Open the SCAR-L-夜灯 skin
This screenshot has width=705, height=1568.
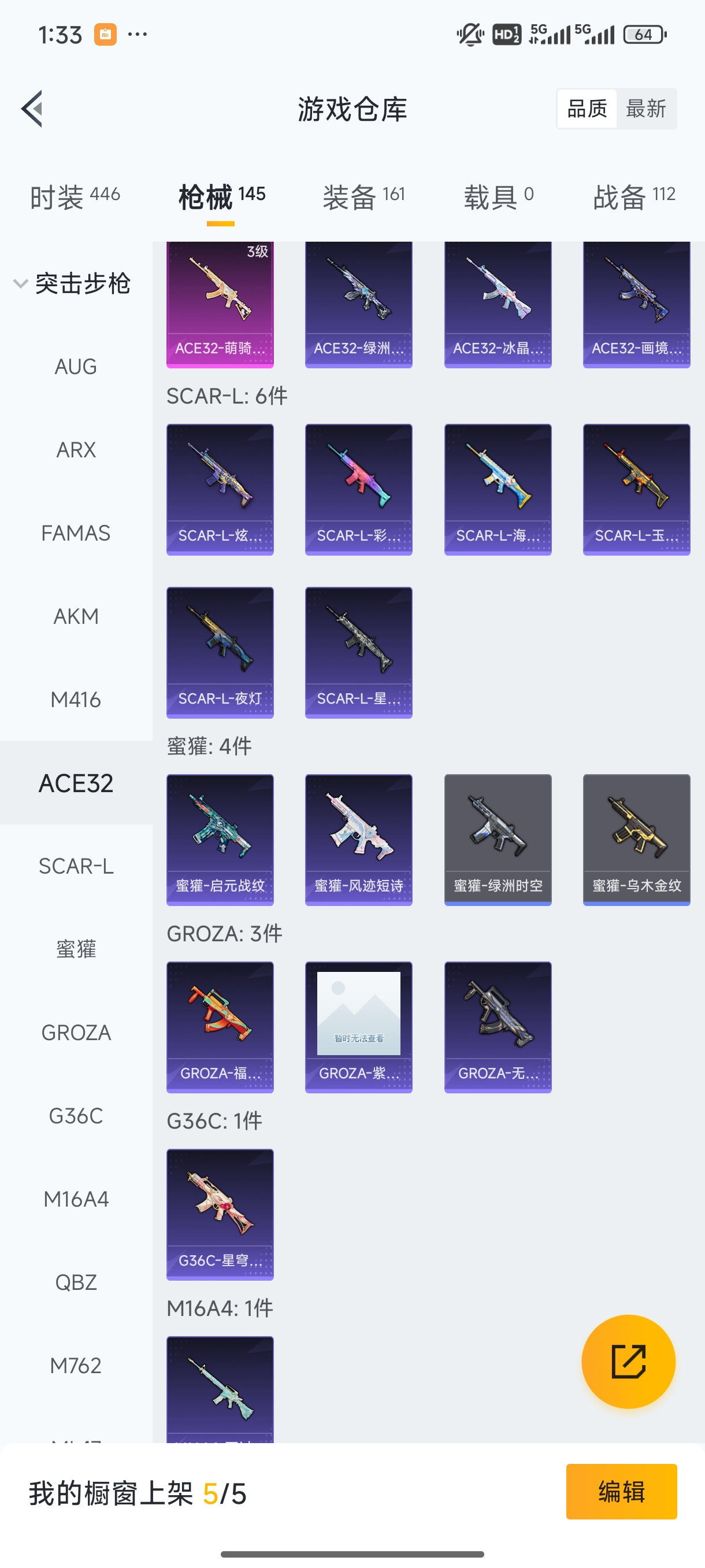[x=220, y=652]
